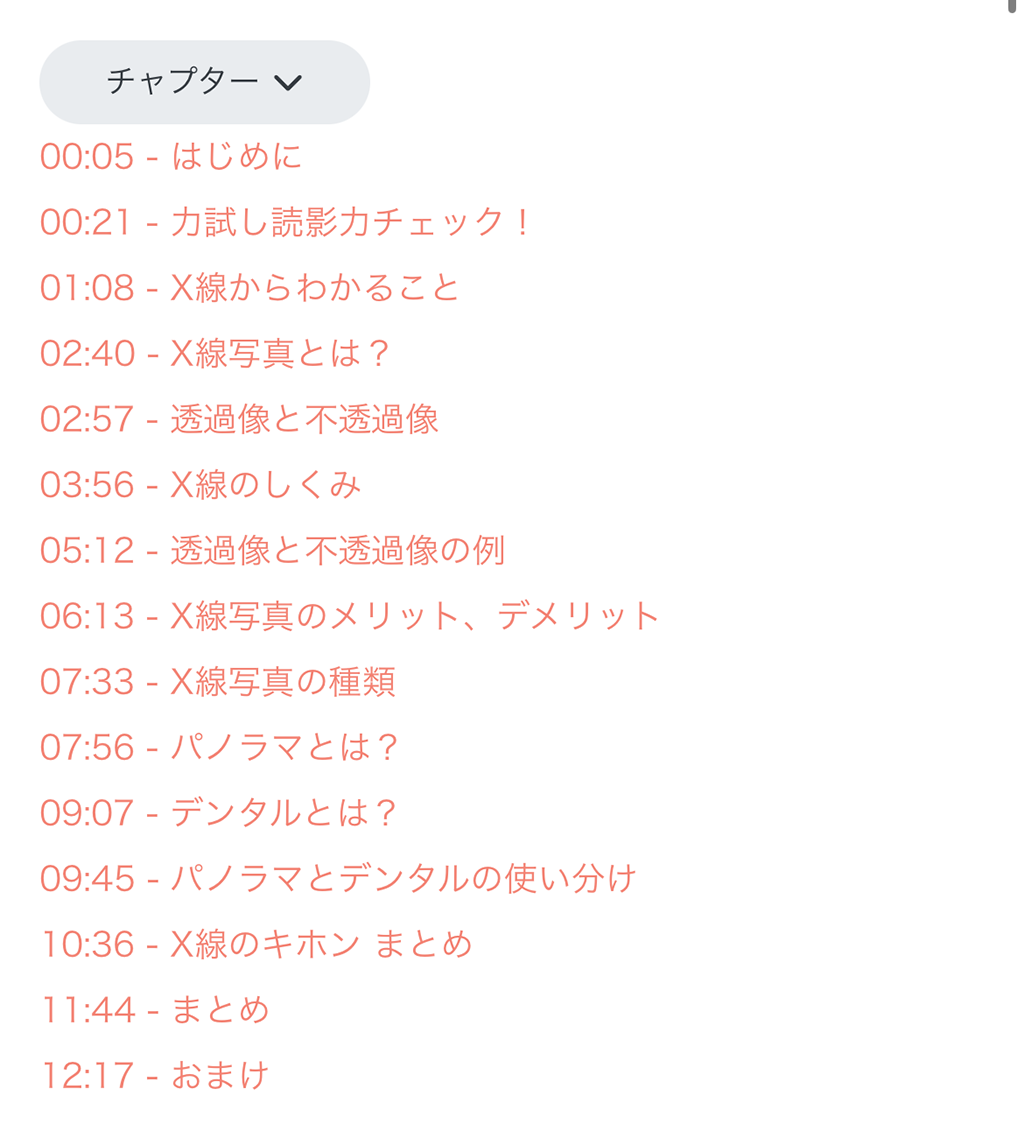Go to 02:40 X線写真とは？

214,354
